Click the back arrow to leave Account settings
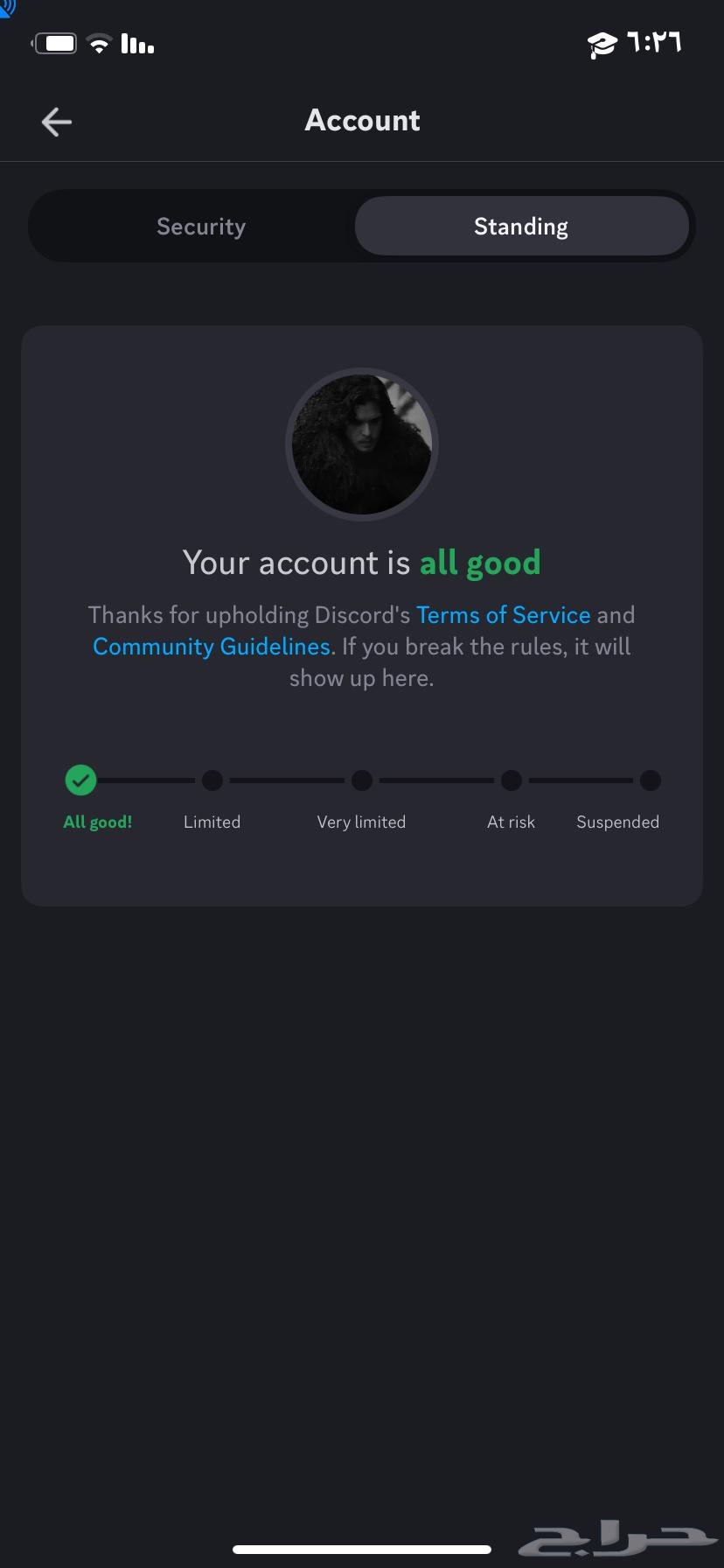724x1568 pixels. pos(56,122)
